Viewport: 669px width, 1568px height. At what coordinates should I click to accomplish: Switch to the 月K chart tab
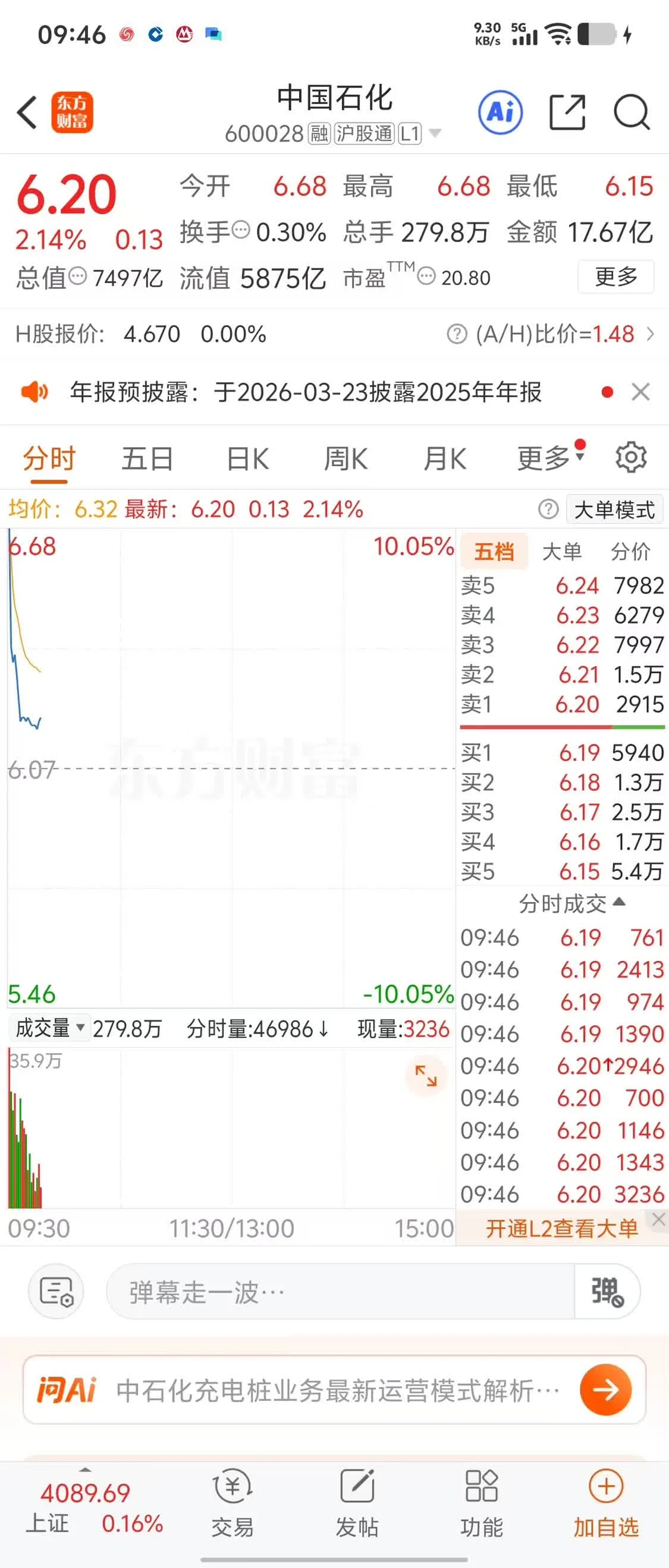tap(444, 459)
